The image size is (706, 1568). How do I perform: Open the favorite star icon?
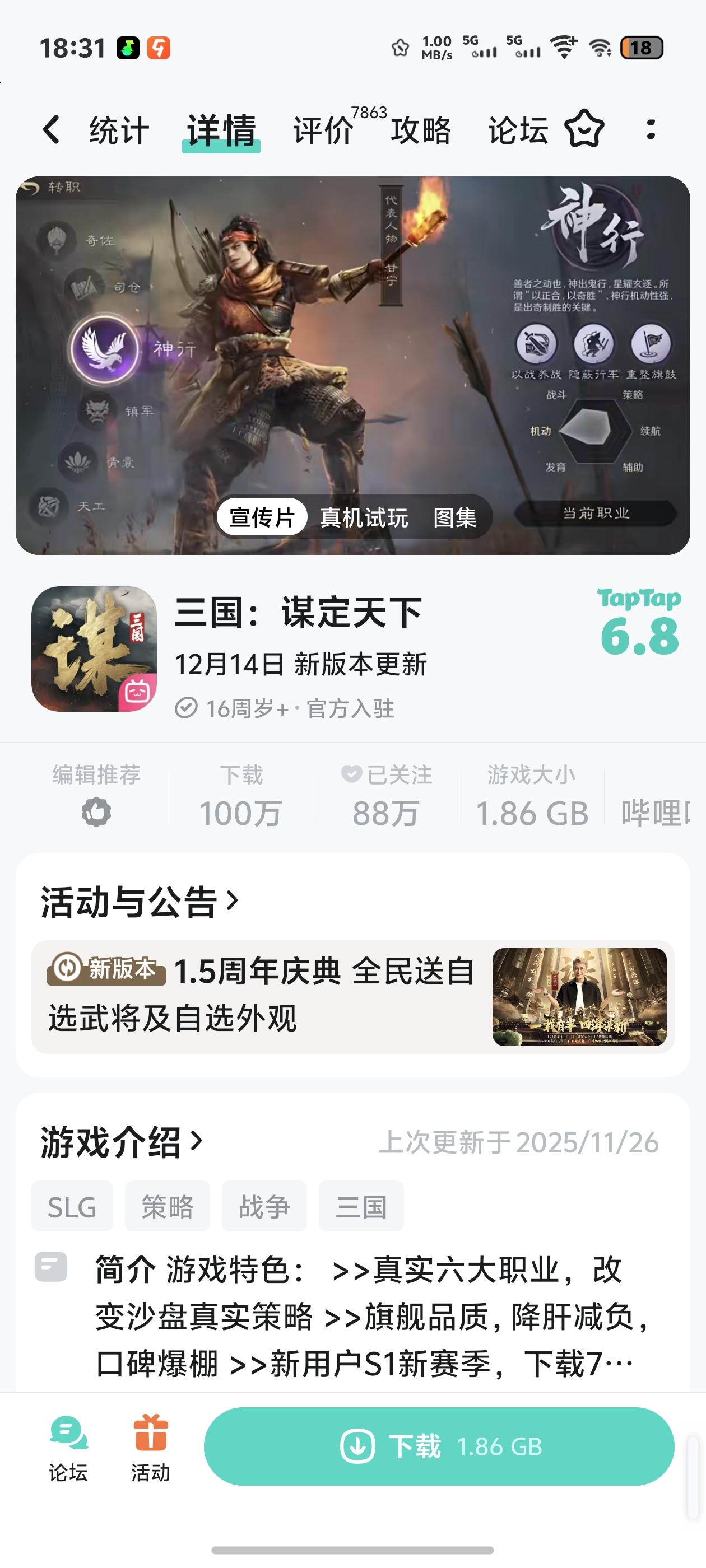tap(584, 130)
